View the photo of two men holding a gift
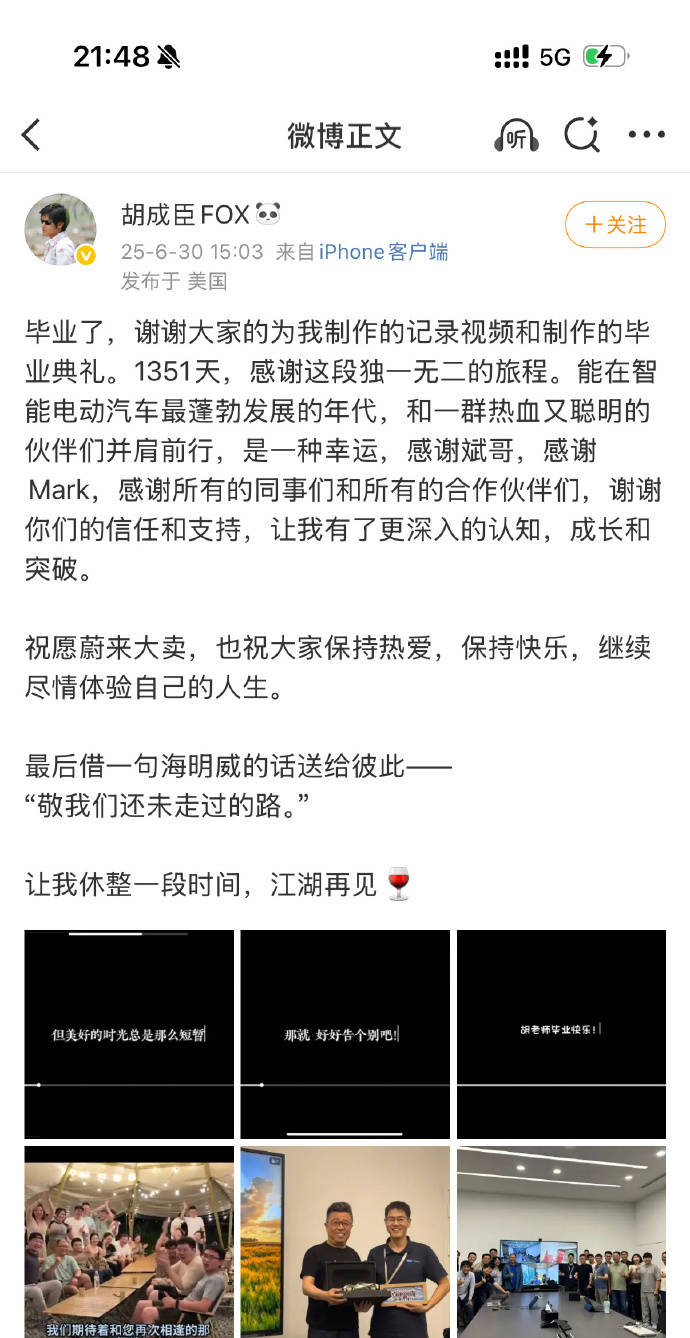 [x=345, y=1242]
